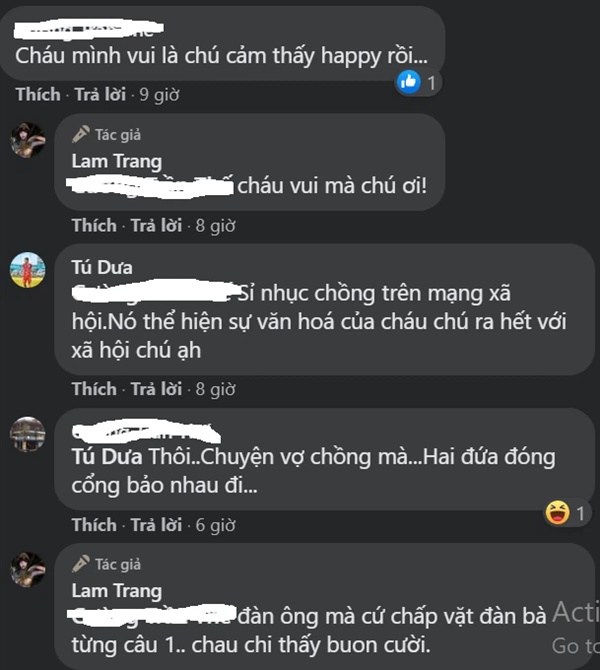Like the comment "Cháu mình vui là chú"
This screenshot has width=600, height=670.
38,95
